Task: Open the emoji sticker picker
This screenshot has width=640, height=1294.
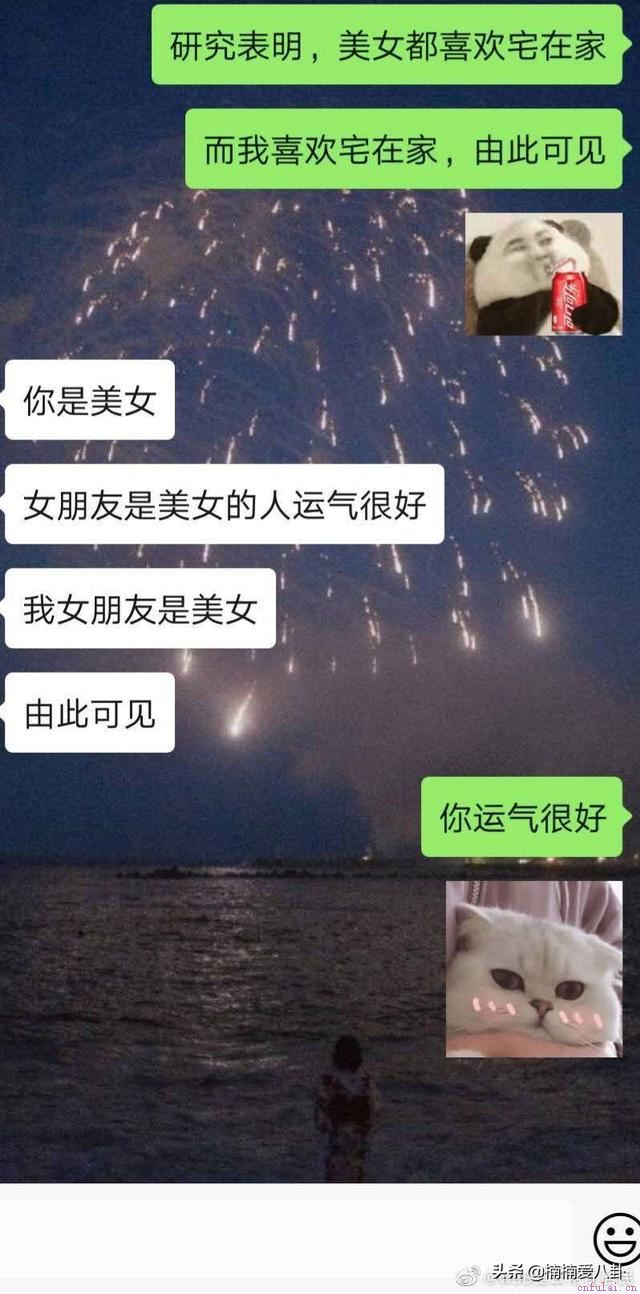Action: pos(616,1238)
